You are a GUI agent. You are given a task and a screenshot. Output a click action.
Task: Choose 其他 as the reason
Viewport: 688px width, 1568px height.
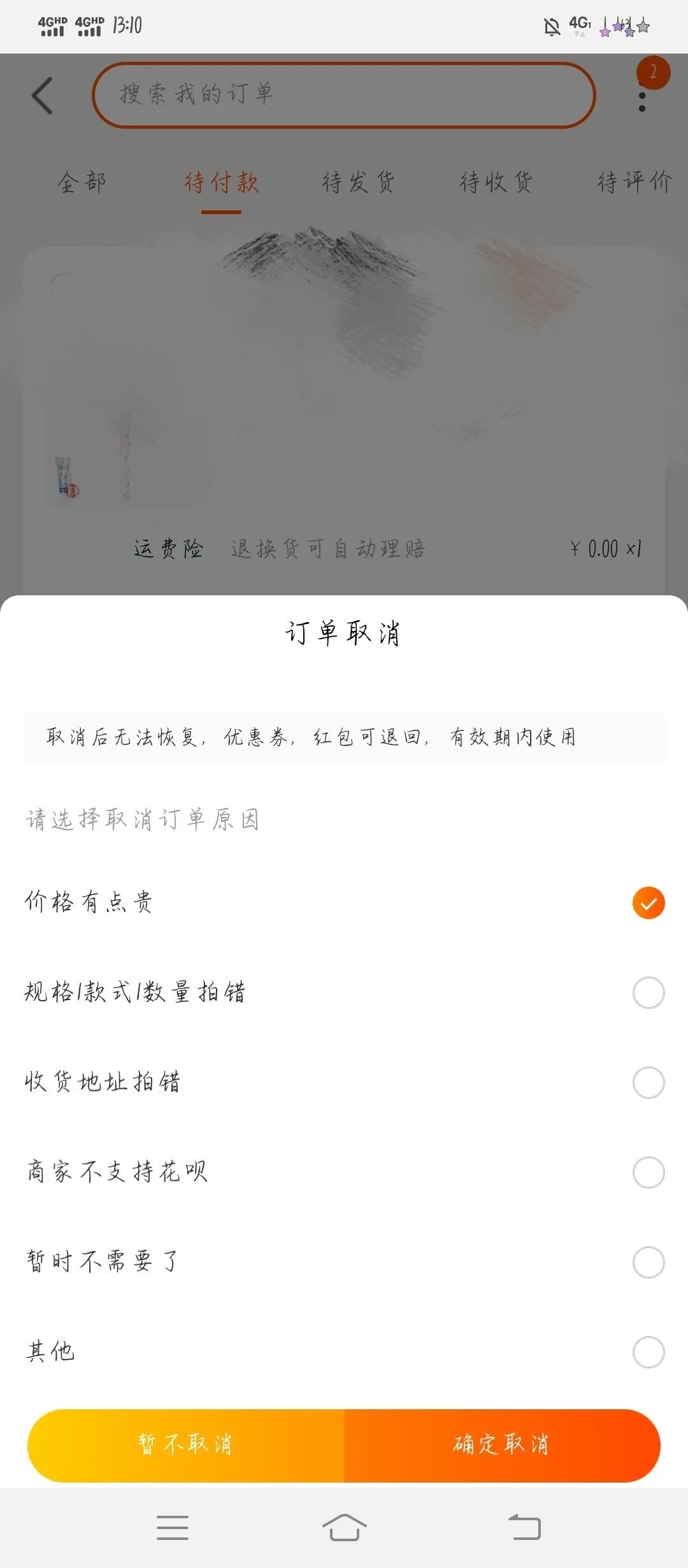pyautogui.click(x=648, y=1352)
